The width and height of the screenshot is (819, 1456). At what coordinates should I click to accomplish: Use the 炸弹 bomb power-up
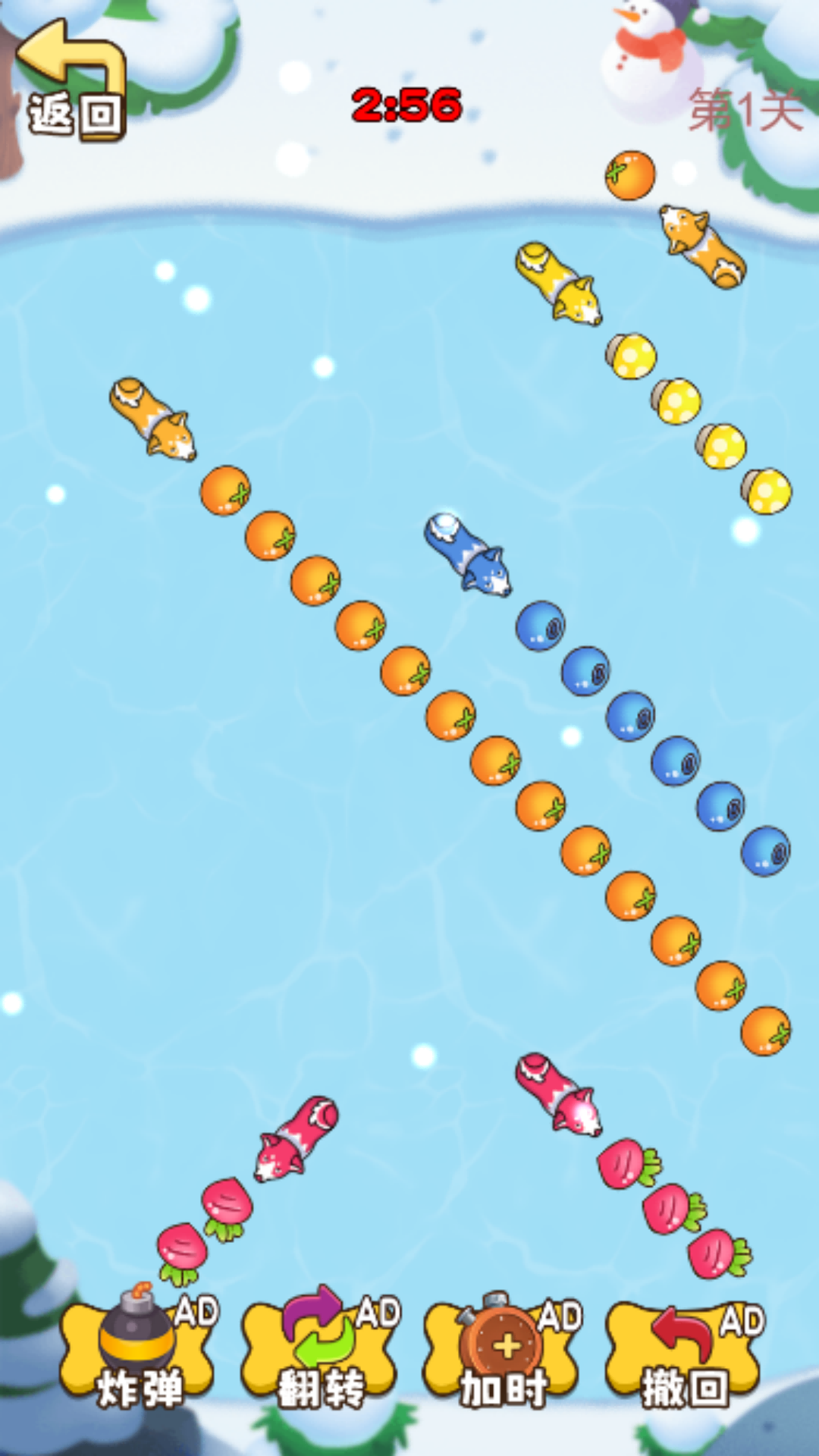tap(138, 1351)
